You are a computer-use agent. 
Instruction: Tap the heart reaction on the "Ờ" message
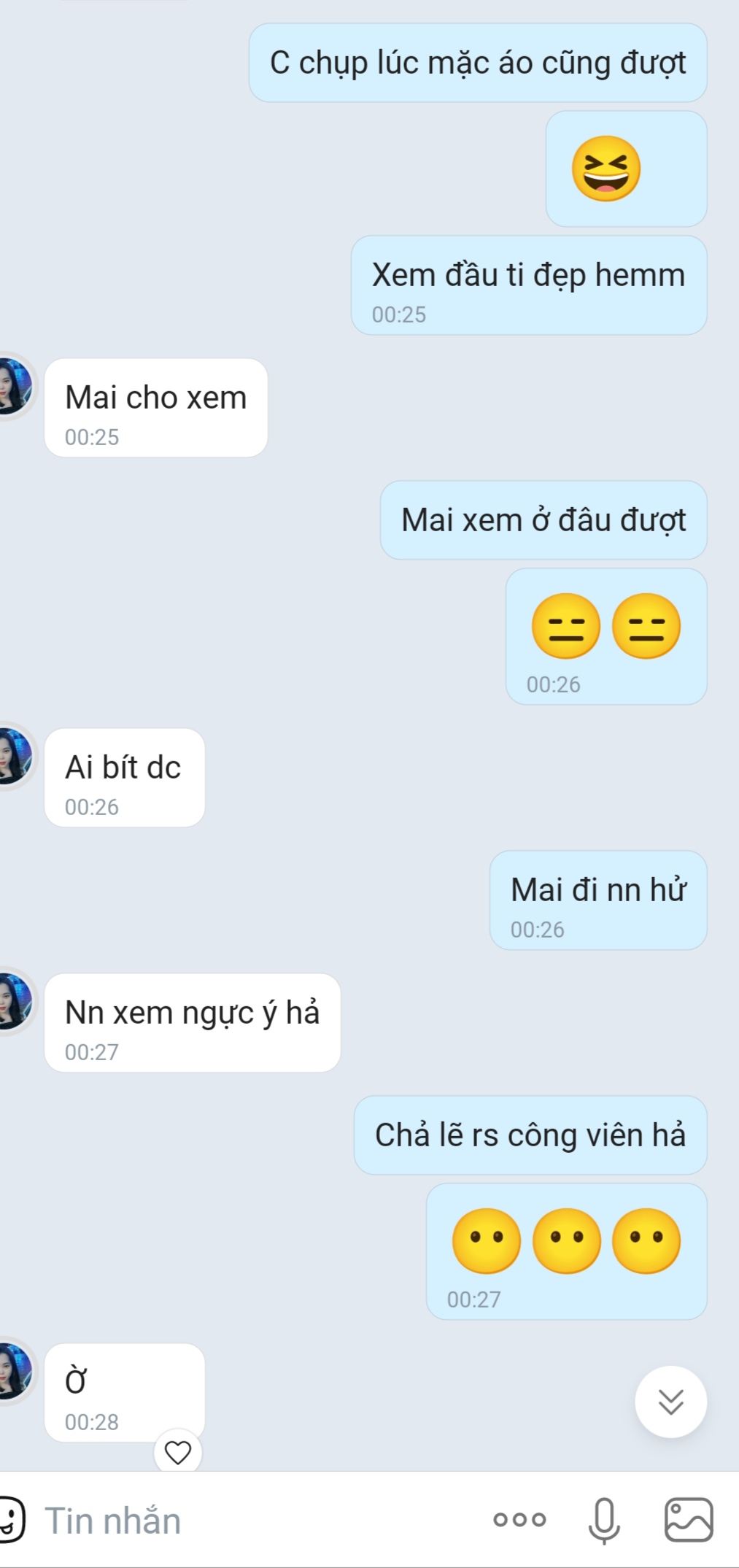coord(177,1452)
